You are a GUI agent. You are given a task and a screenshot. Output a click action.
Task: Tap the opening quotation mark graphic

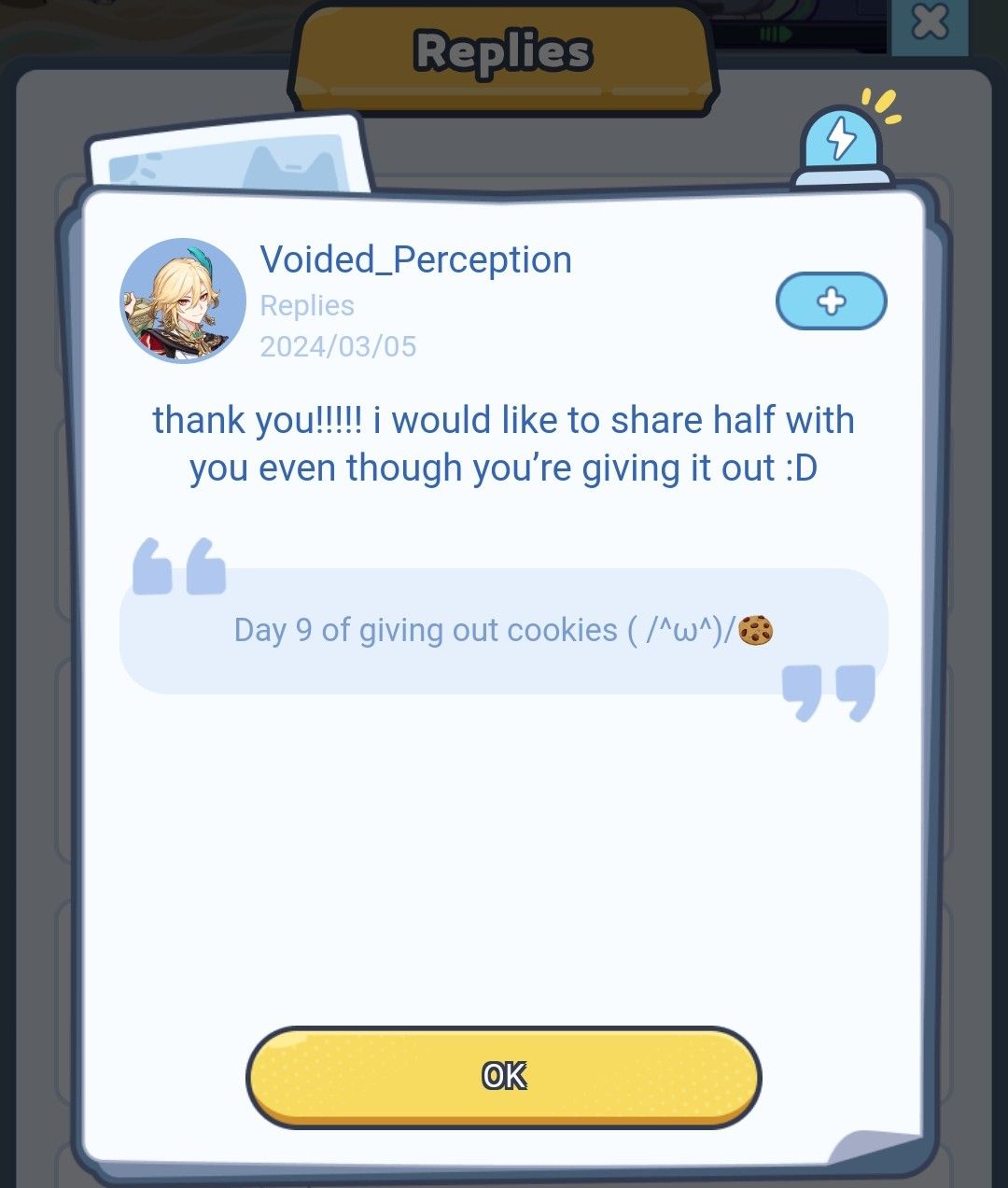pos(177,567)
